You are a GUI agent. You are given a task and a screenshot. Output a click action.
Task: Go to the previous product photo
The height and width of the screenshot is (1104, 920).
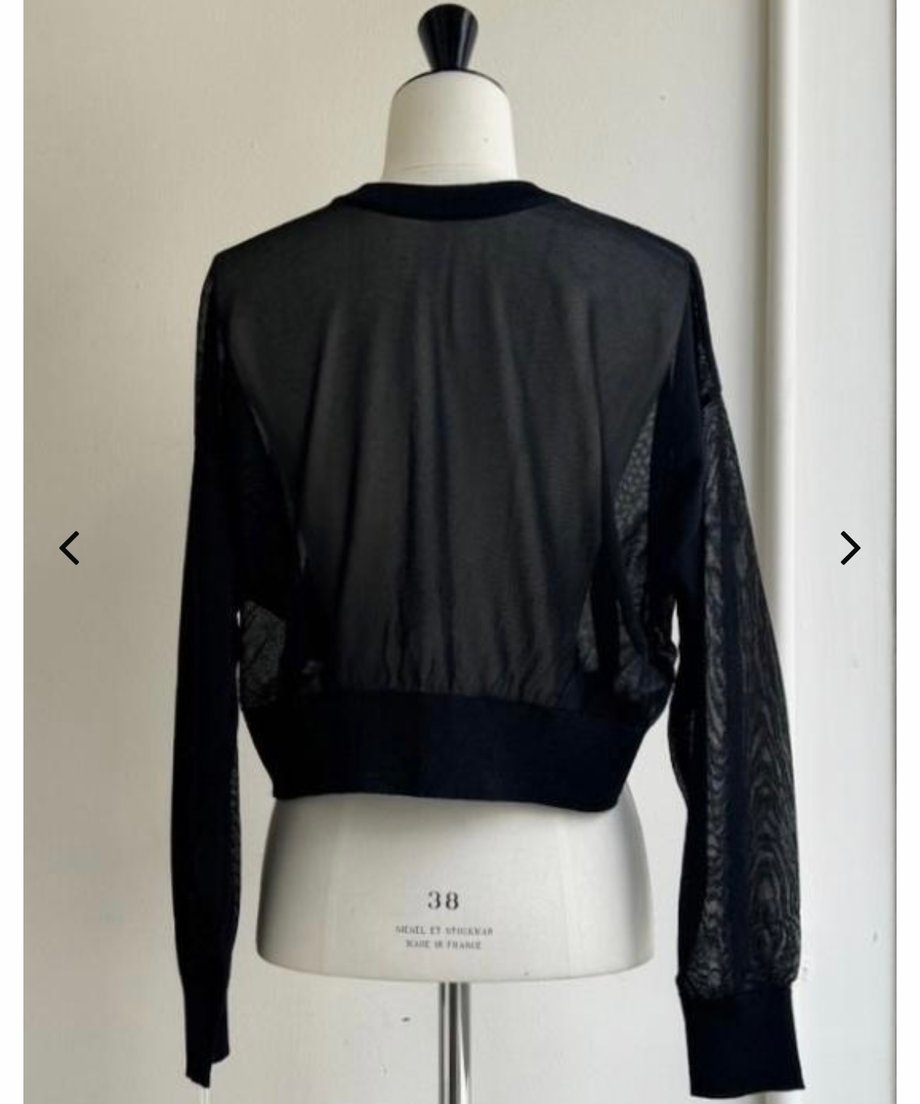[69, 548]
